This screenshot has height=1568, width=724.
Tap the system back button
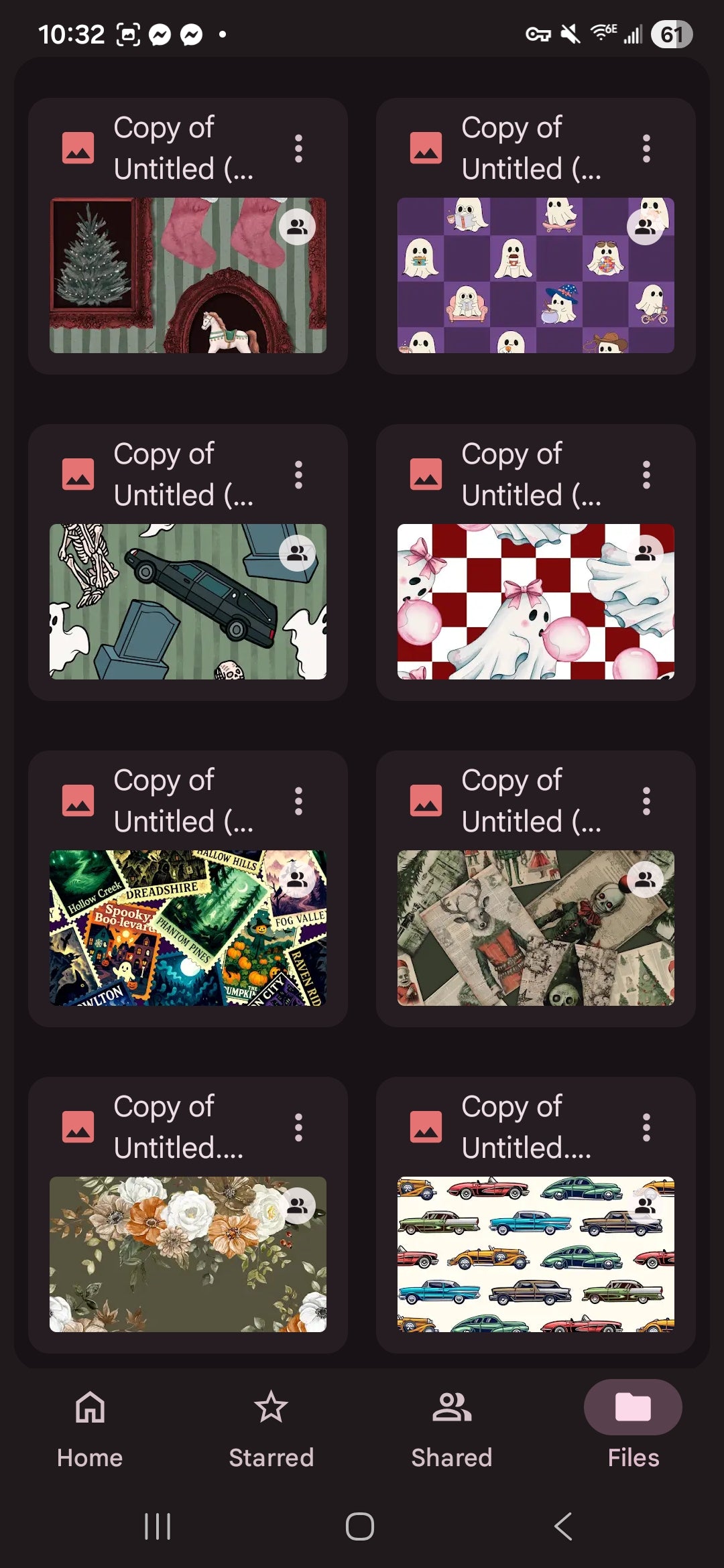point(563,1526)
